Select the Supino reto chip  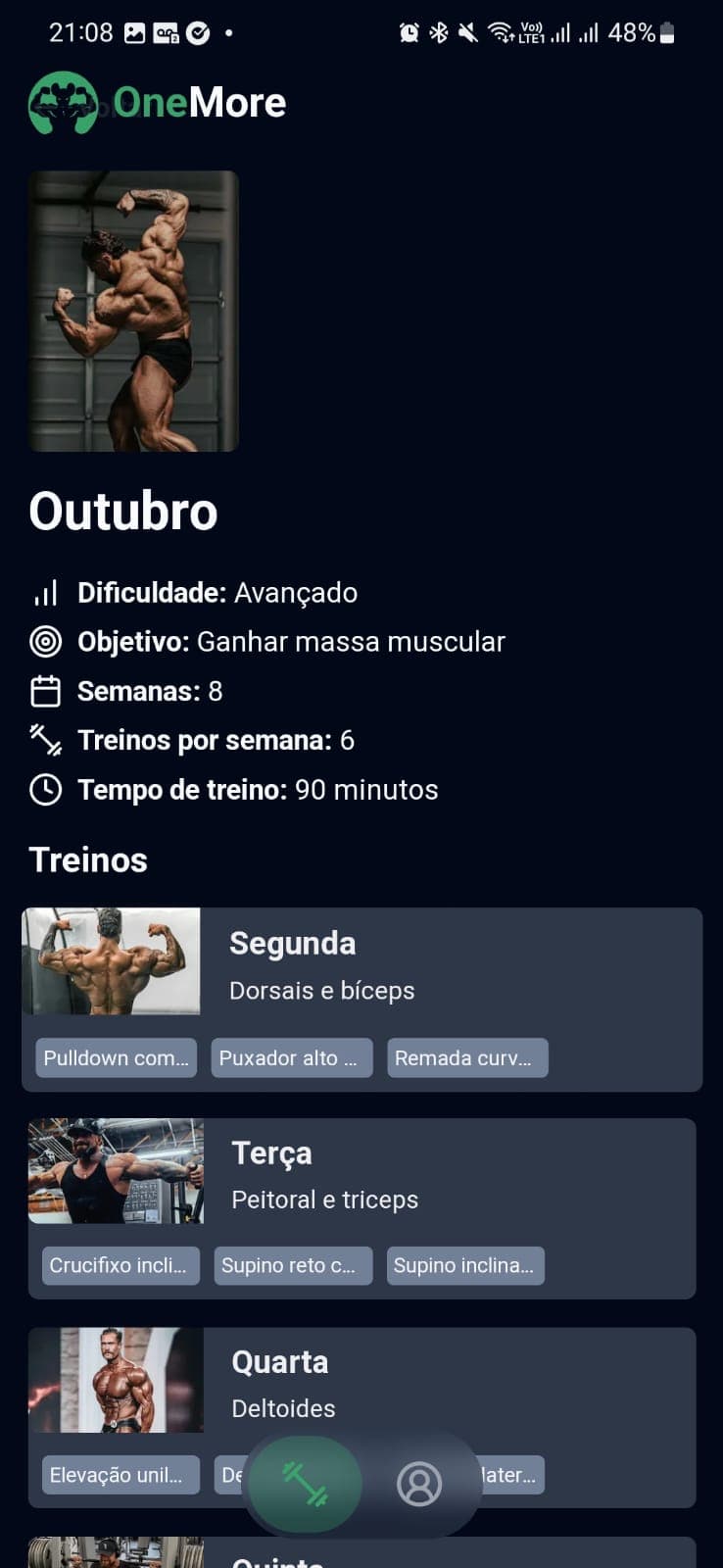293,1265
